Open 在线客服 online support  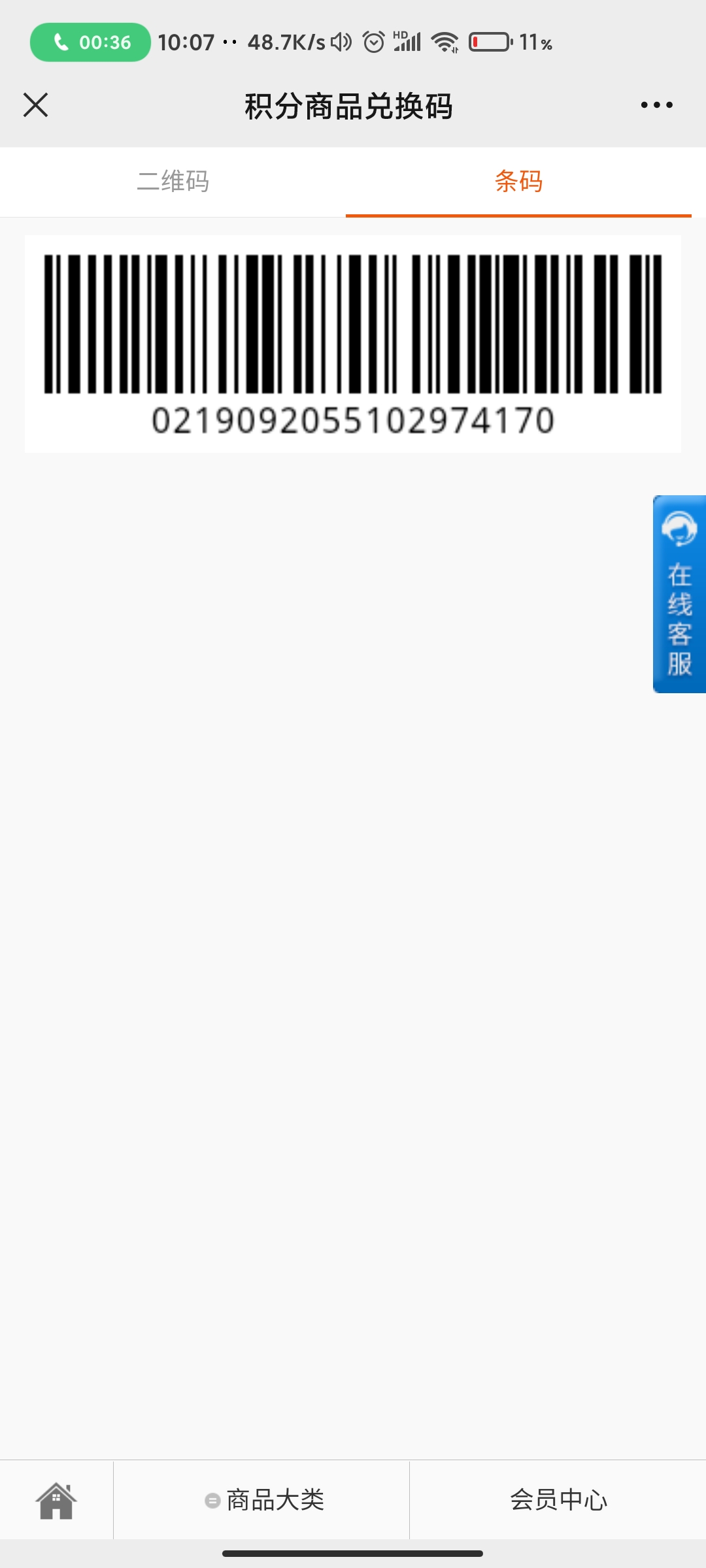coord(679,594)
